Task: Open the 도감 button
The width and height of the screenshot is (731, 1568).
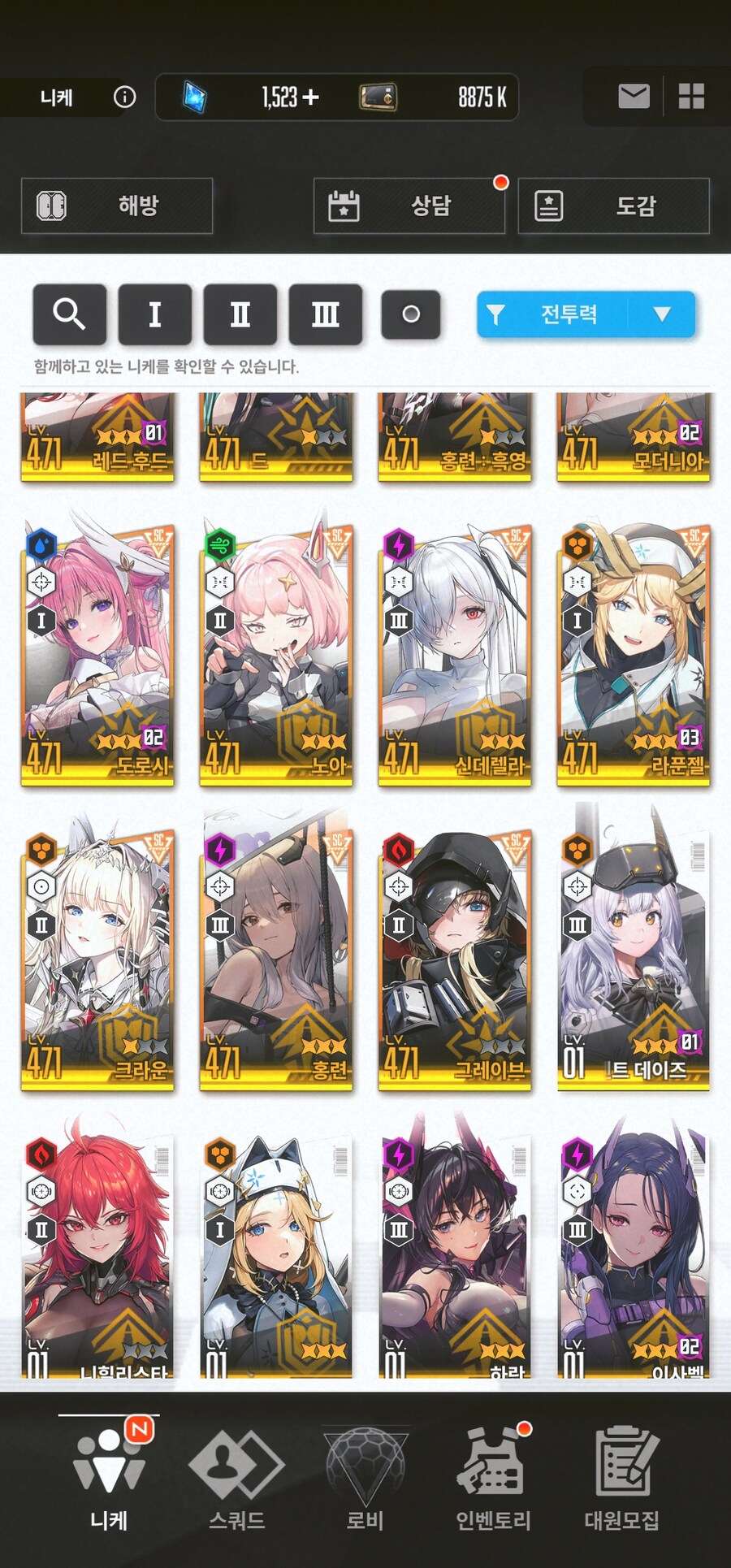Action: [x=613, y=206]
